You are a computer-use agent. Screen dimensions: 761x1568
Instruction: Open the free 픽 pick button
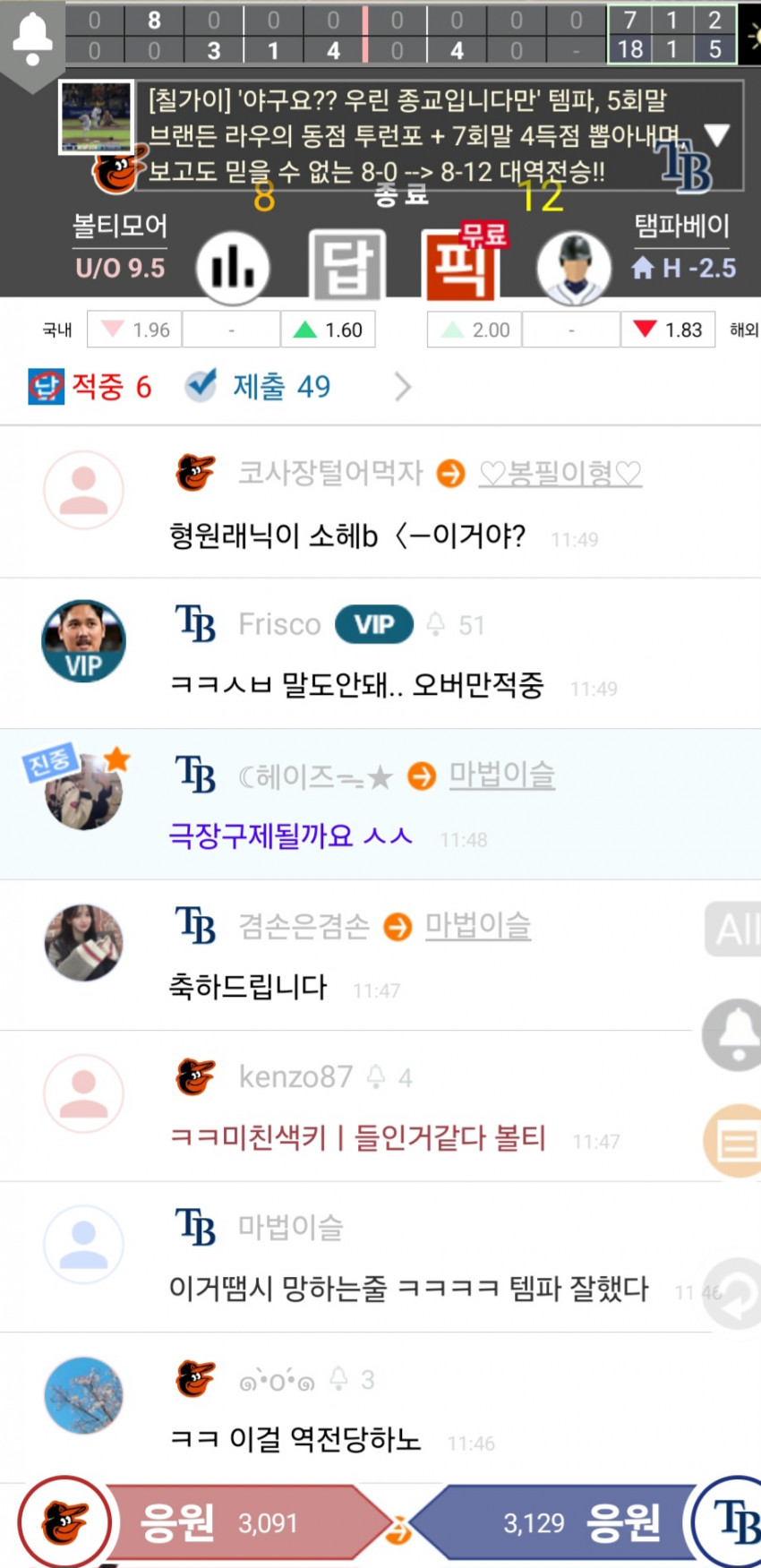point(462,266)
